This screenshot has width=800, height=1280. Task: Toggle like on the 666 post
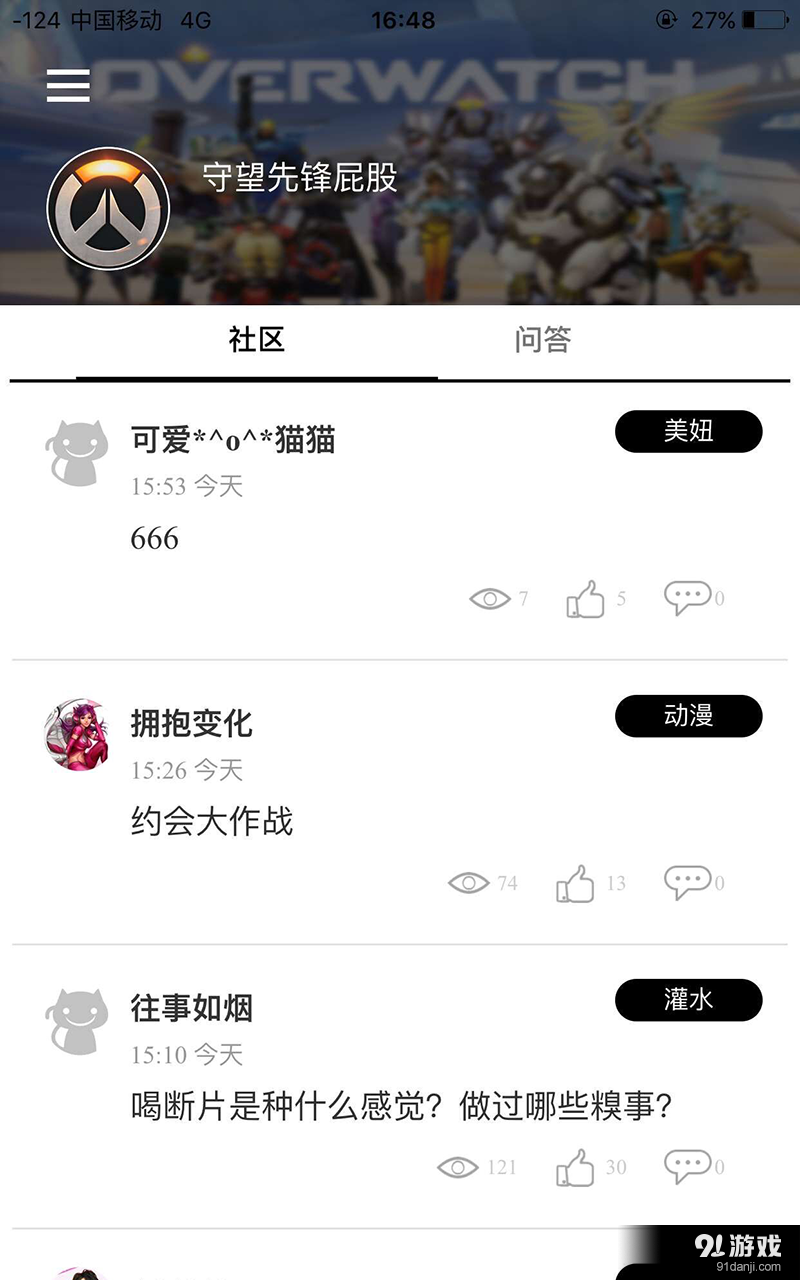[x=587, y=597]
